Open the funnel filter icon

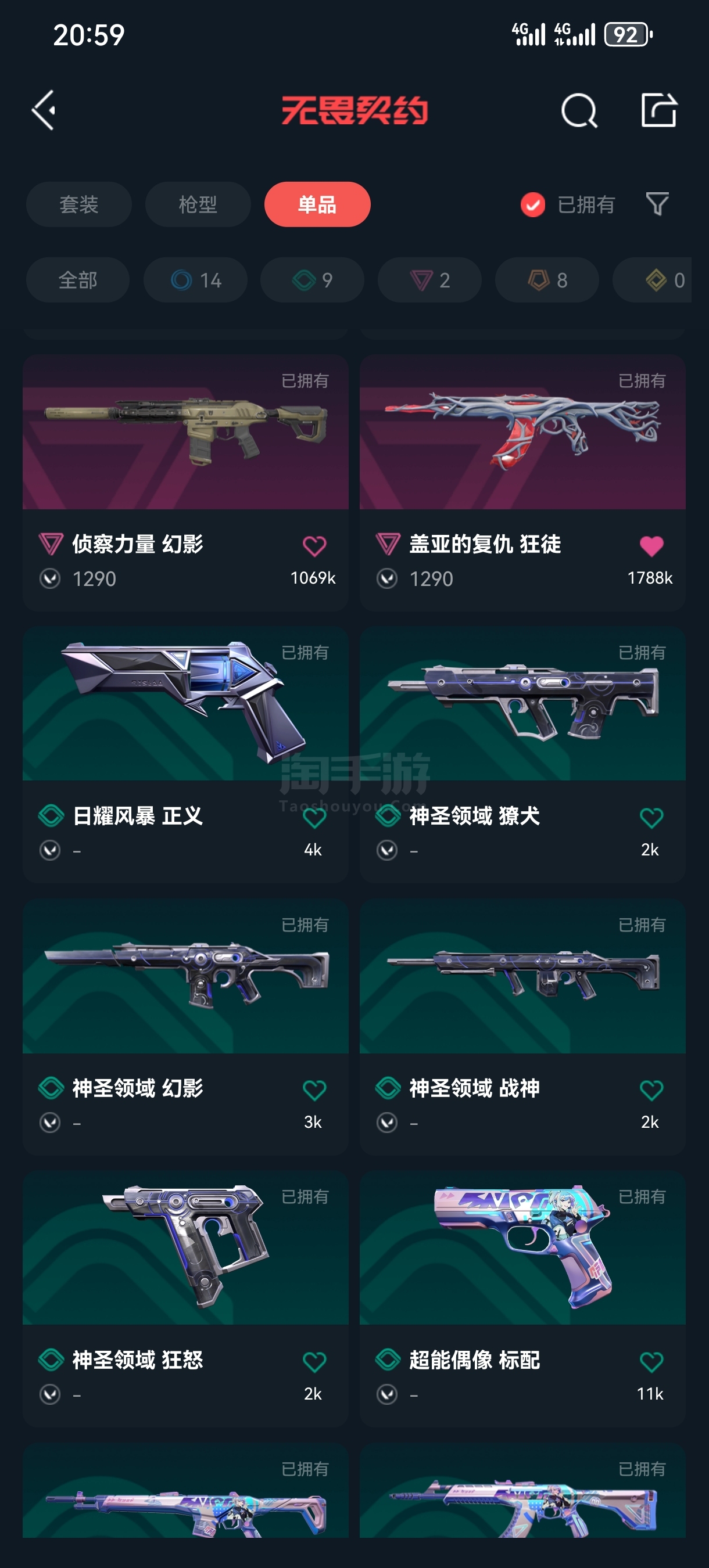[x=657, y=204]
